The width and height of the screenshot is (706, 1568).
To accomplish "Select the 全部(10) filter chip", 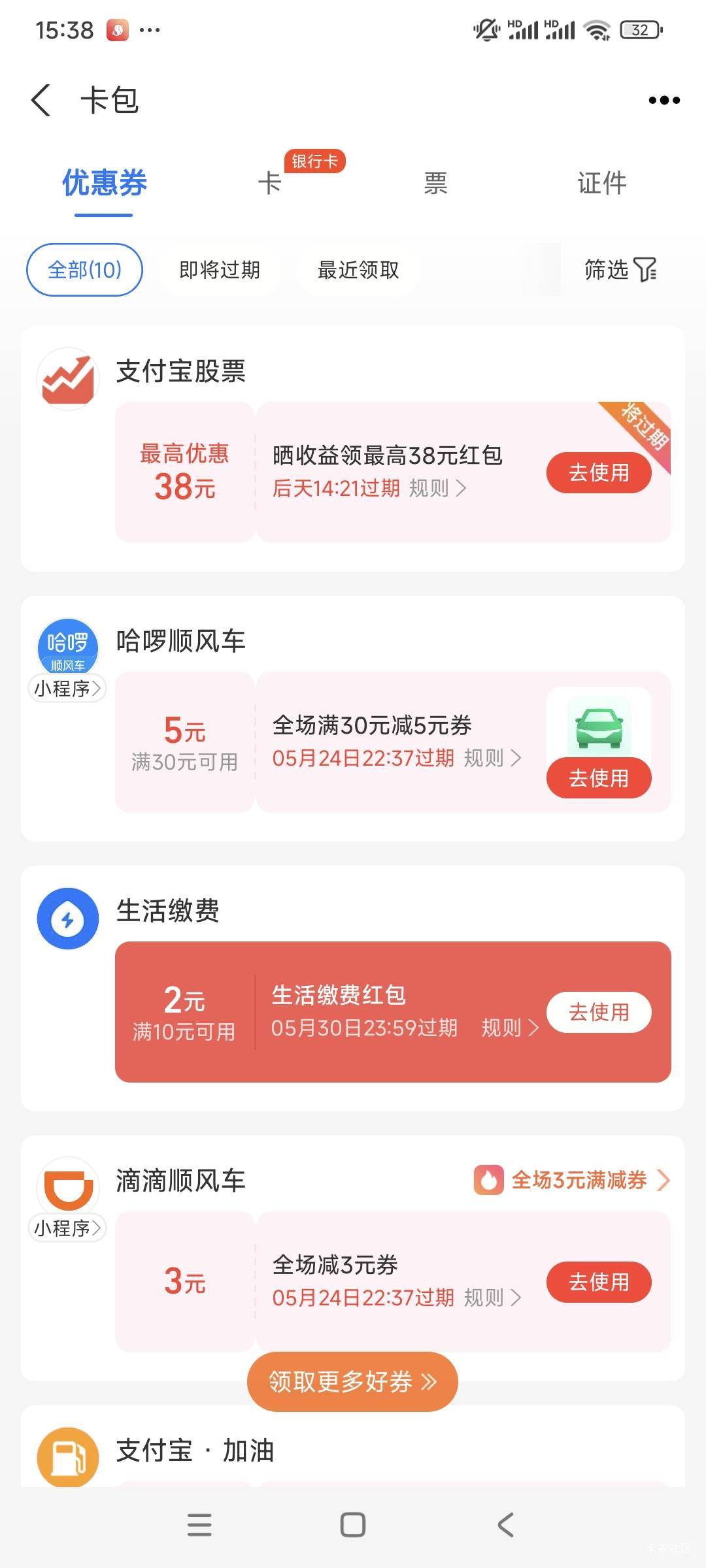I will [x=84, y=270].
